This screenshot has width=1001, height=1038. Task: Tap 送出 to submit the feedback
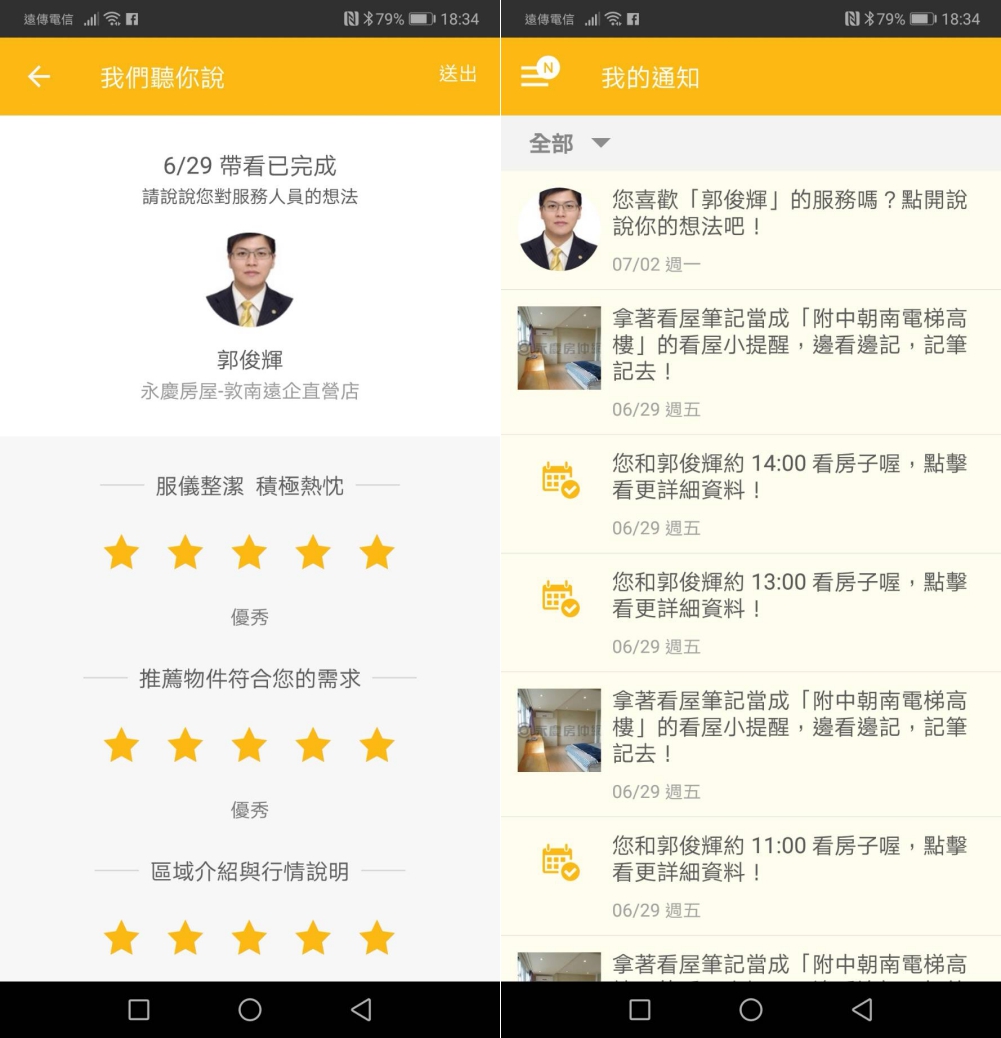pos(458,75)
